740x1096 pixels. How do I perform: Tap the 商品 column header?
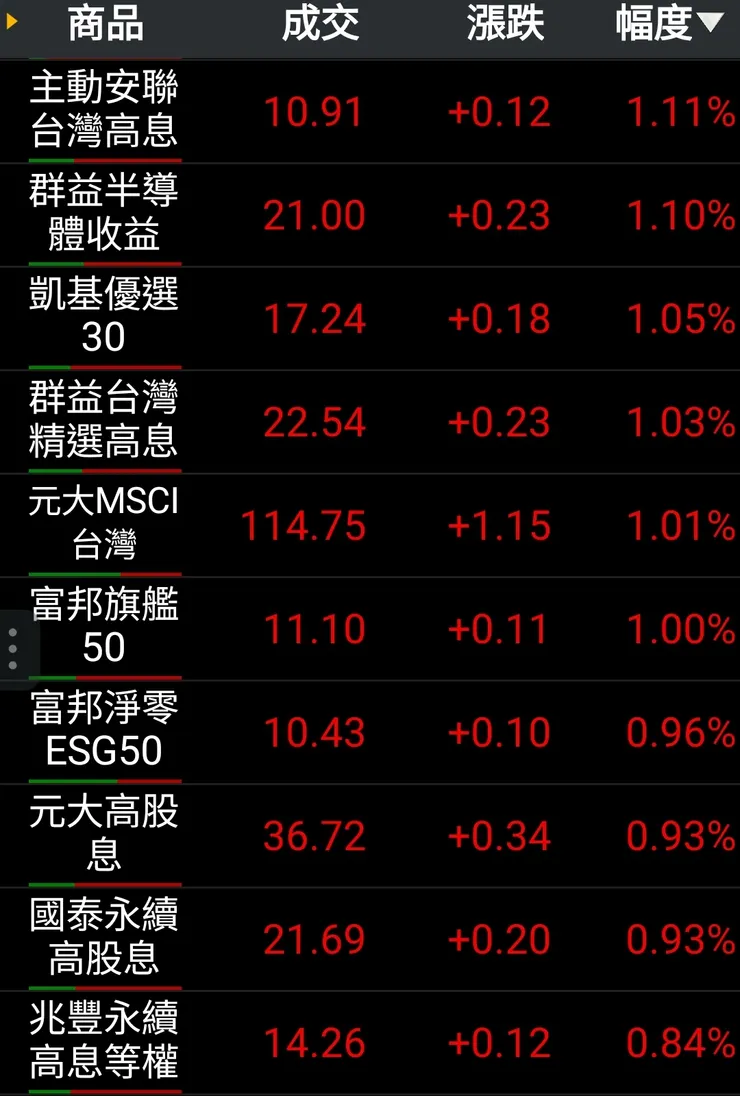[x=105, y=25]
